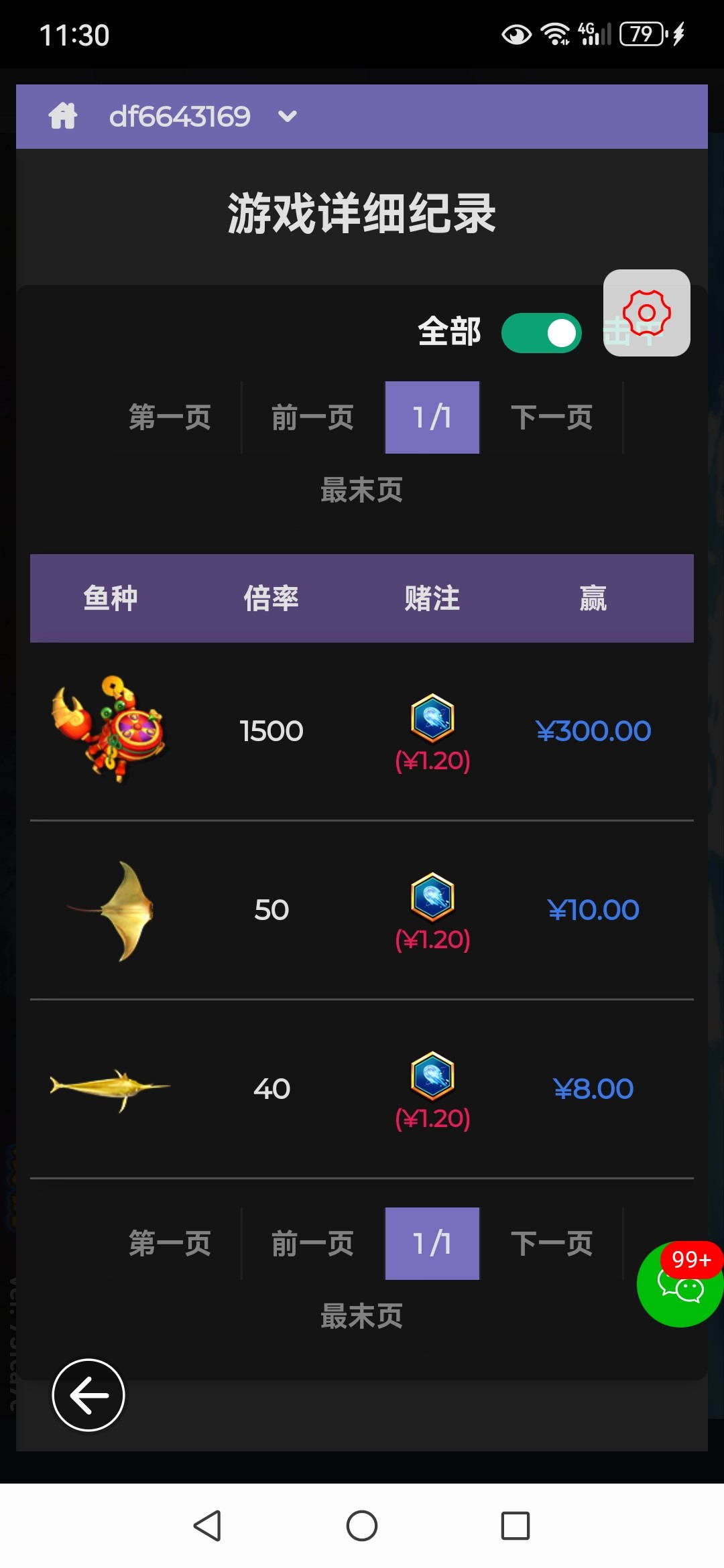Image resolution: width=724 pixels, height=1568 pixels.
Task: Click 下一页 to go to next page
Action: (x=552, y=416)
